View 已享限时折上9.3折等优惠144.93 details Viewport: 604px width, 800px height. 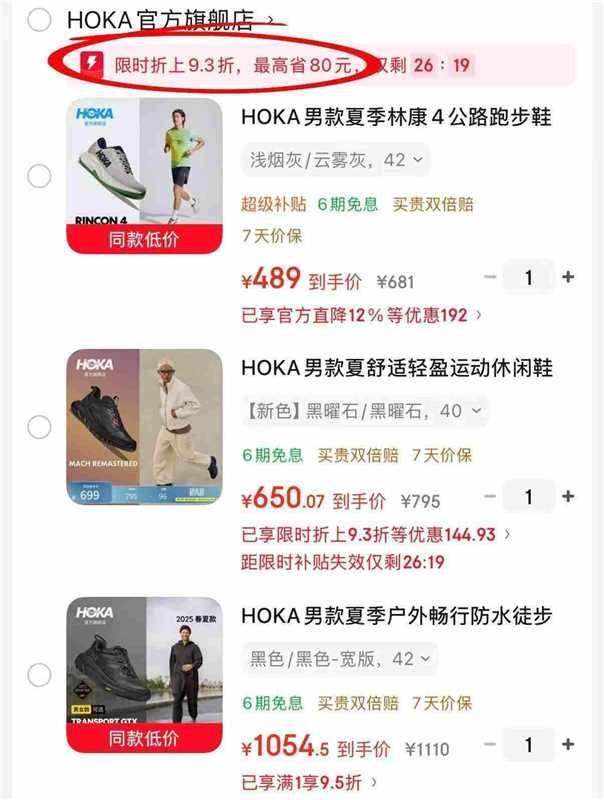pyautogui.click(x=375, y=535)
